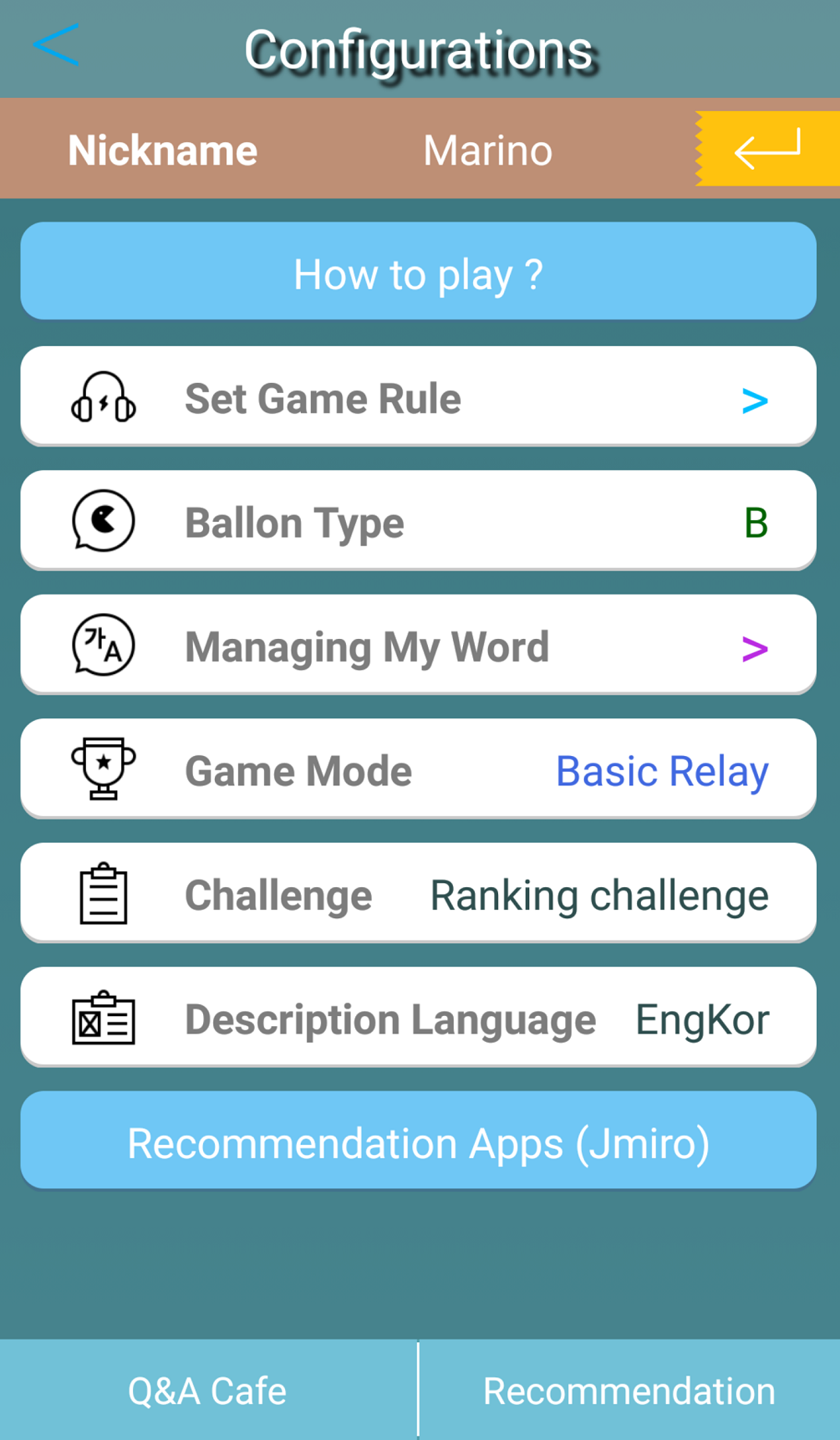840x1440 pixels.
Task: Toggle Ballon Type from option B
Action: coord(757,523)
